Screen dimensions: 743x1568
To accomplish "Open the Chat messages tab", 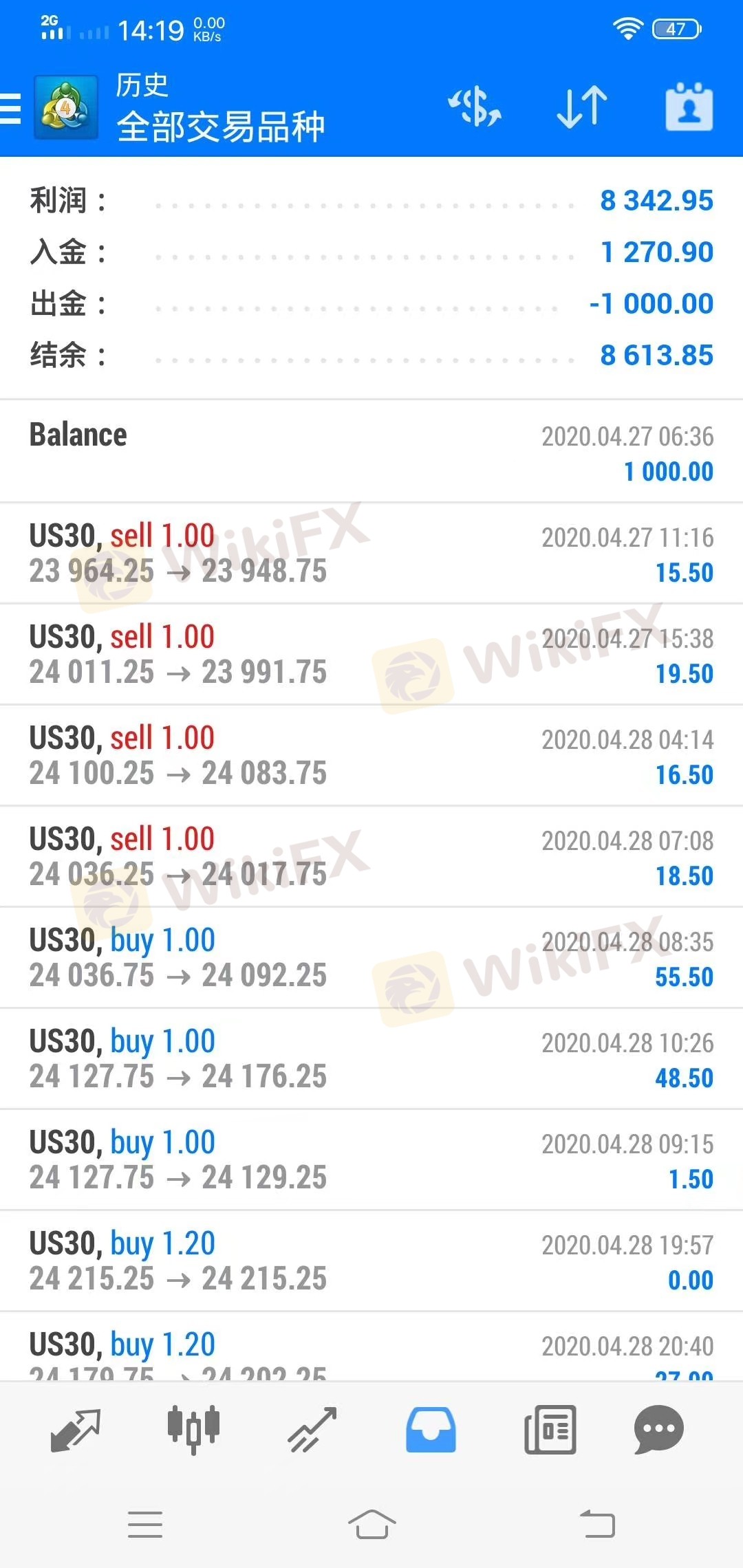I will coord(658,1430).
